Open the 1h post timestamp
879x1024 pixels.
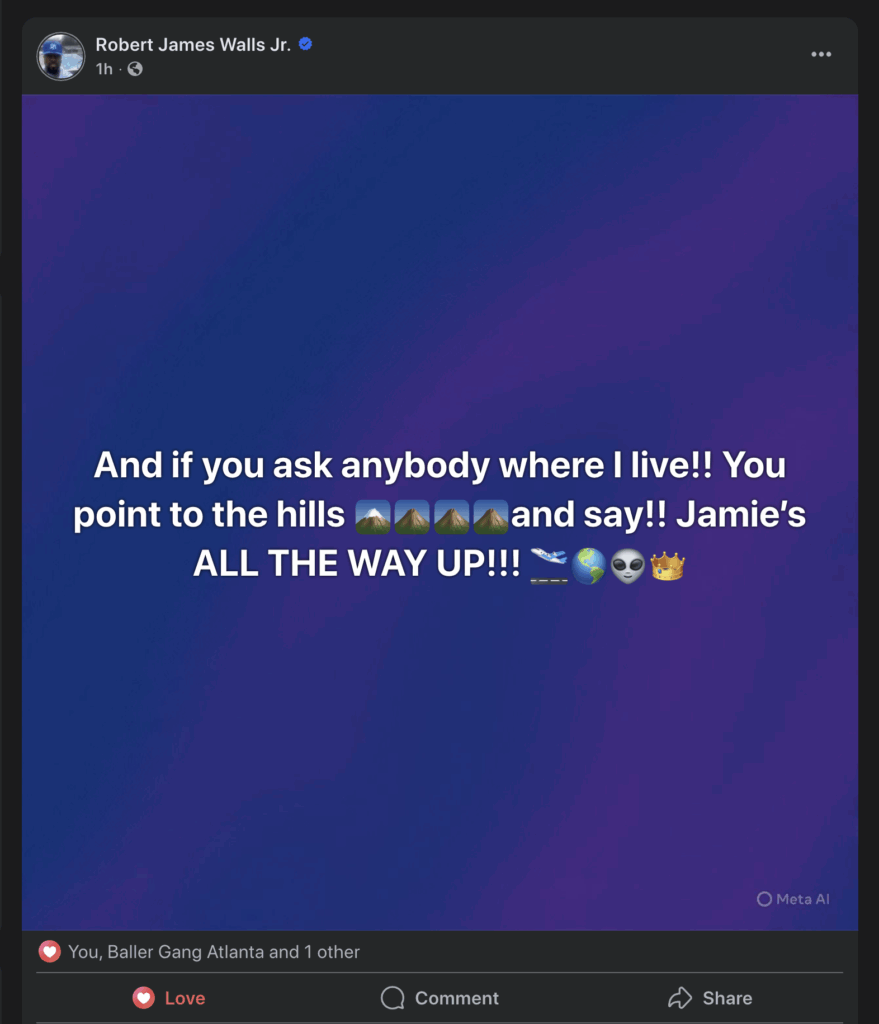pyautogui.click(x=104, y=69)
